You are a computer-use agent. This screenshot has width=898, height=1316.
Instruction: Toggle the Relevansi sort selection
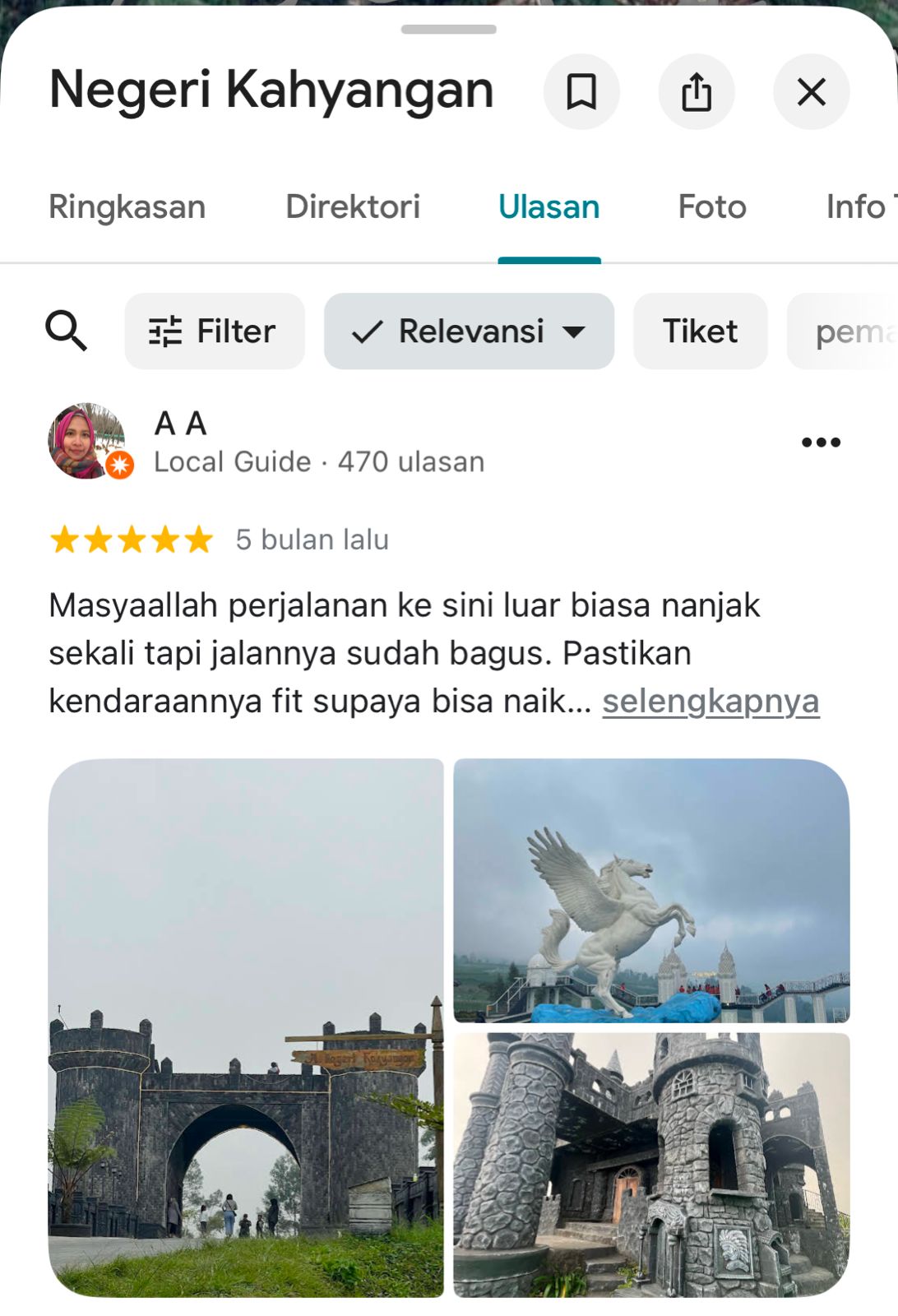click(x=469, y=331)
